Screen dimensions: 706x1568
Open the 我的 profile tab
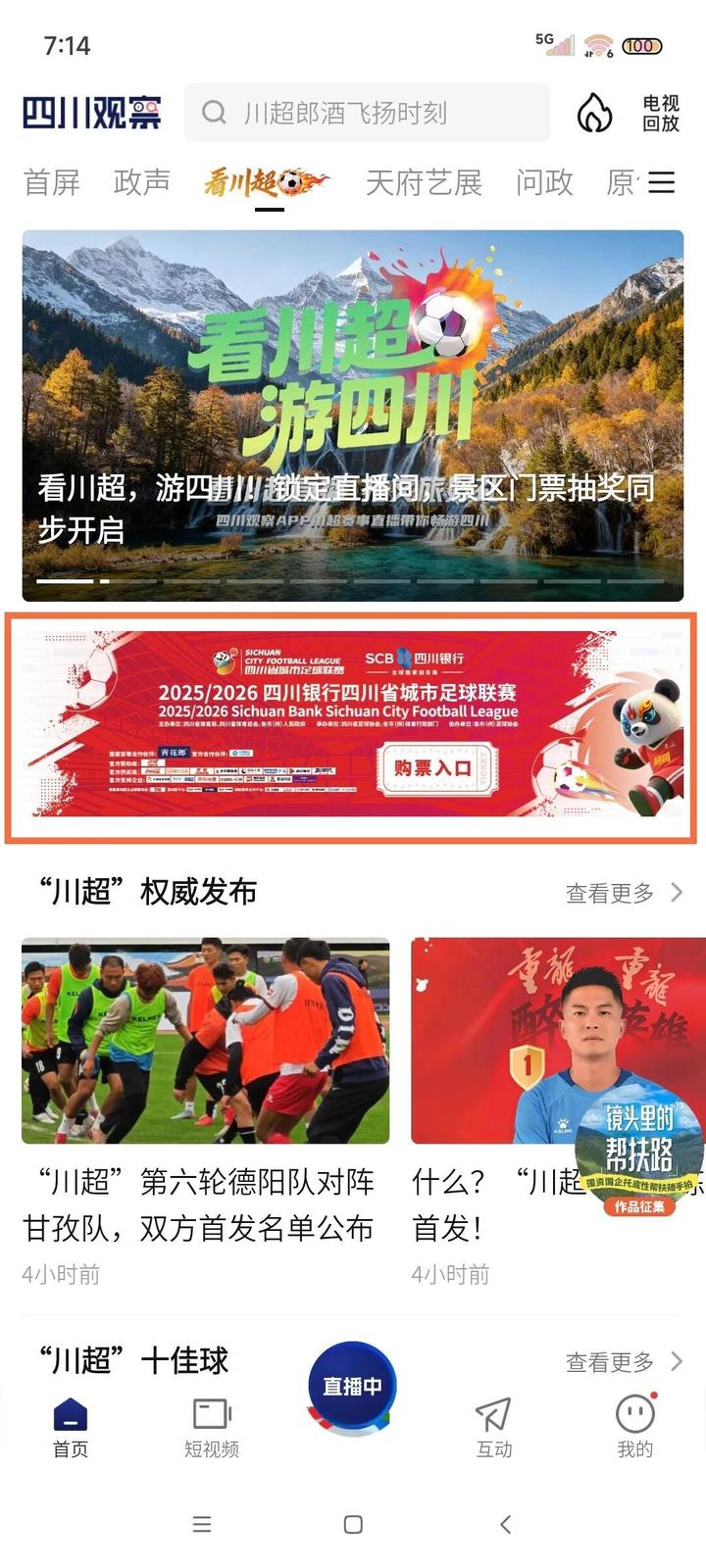click(x=634, y=1426)
